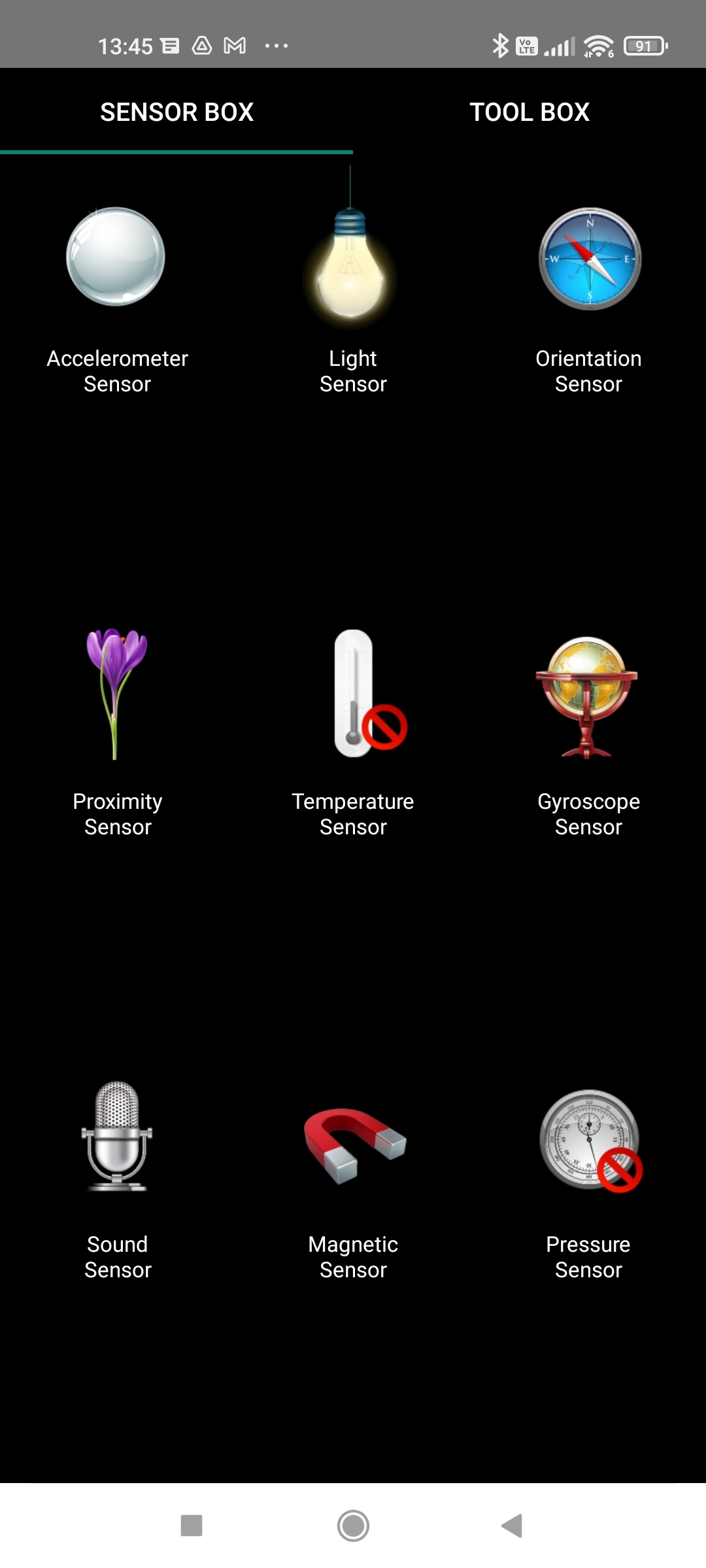Tap the Pressure Sensor gauge

590,1141
